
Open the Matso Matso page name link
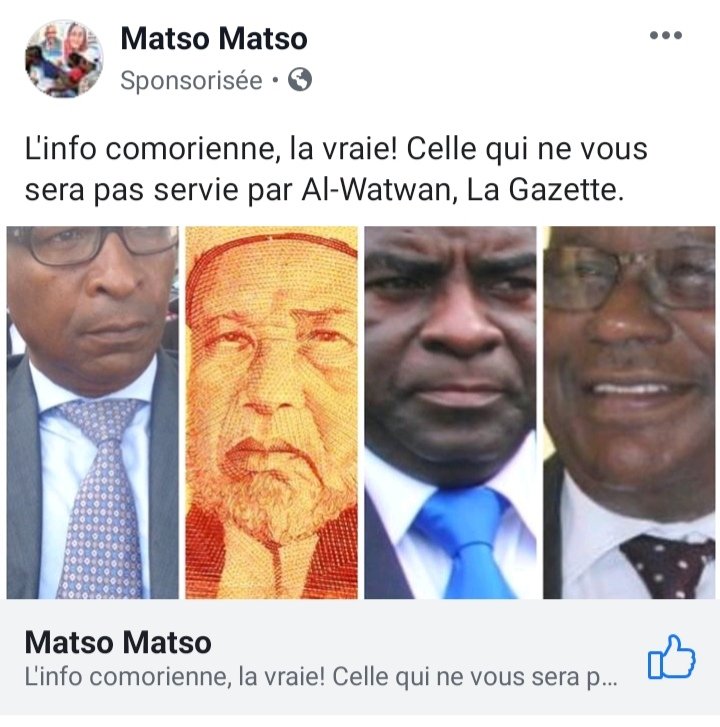click(213, 39)
